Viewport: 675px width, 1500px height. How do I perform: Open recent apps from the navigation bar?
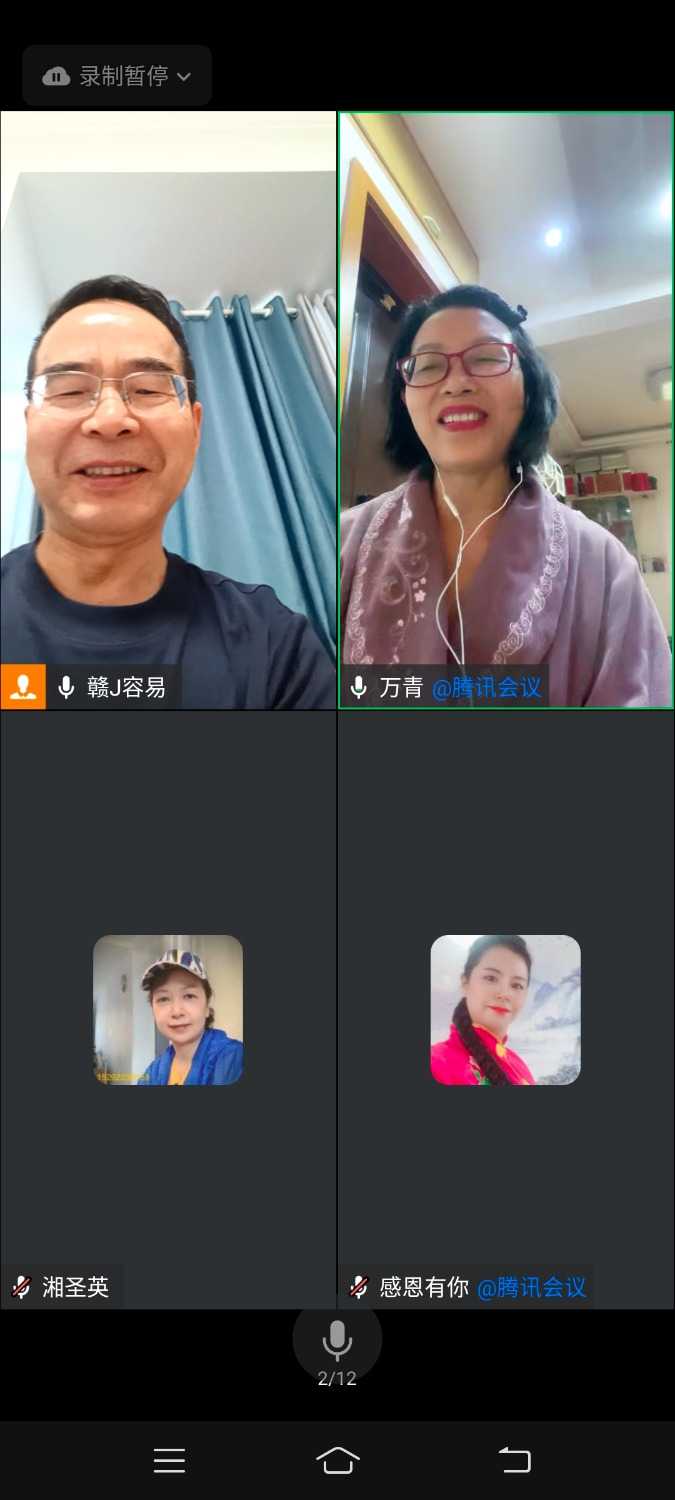[x=169, y=1460]
